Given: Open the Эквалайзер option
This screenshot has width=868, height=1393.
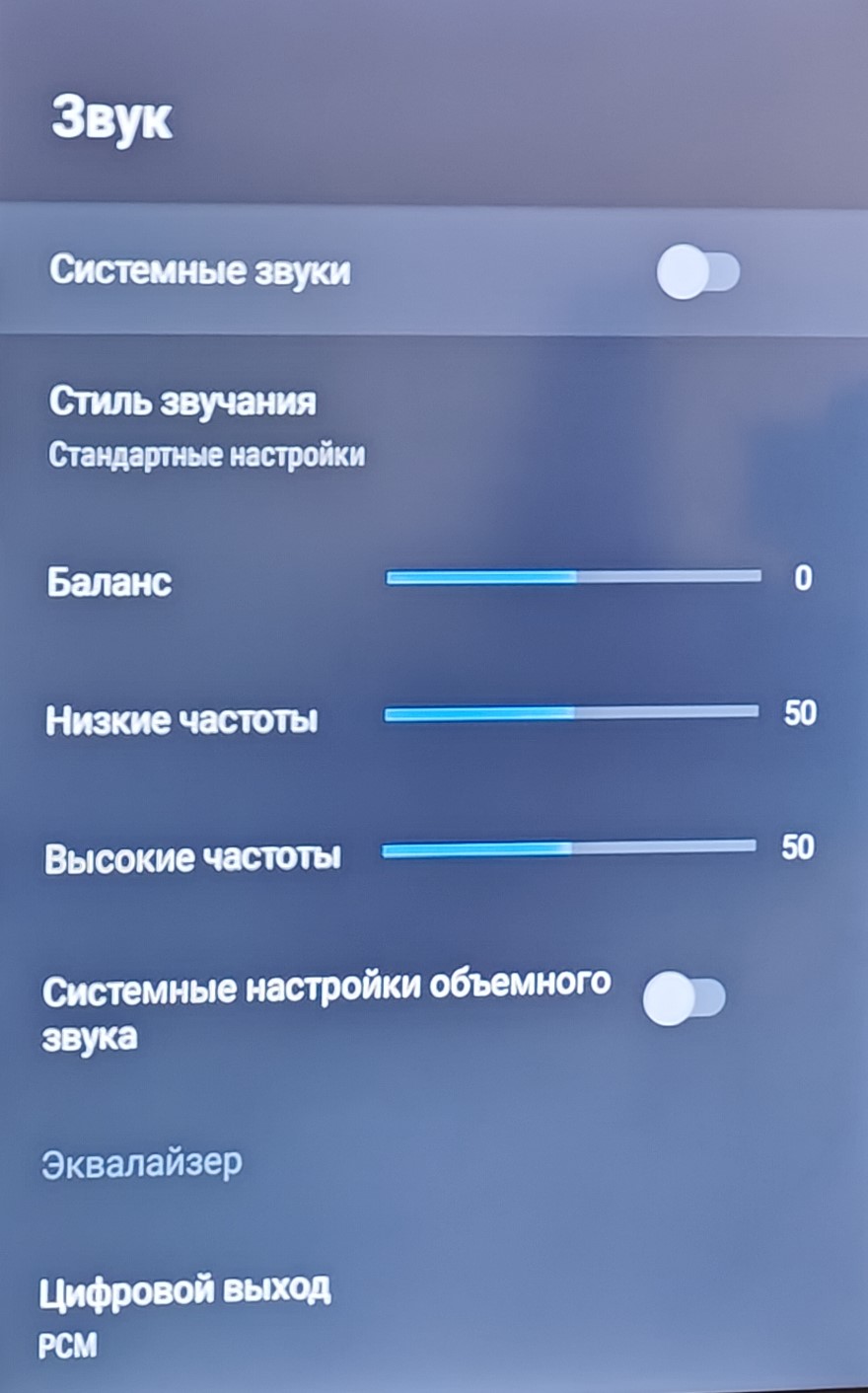Looking at the screenshot, I should 142,1163.
